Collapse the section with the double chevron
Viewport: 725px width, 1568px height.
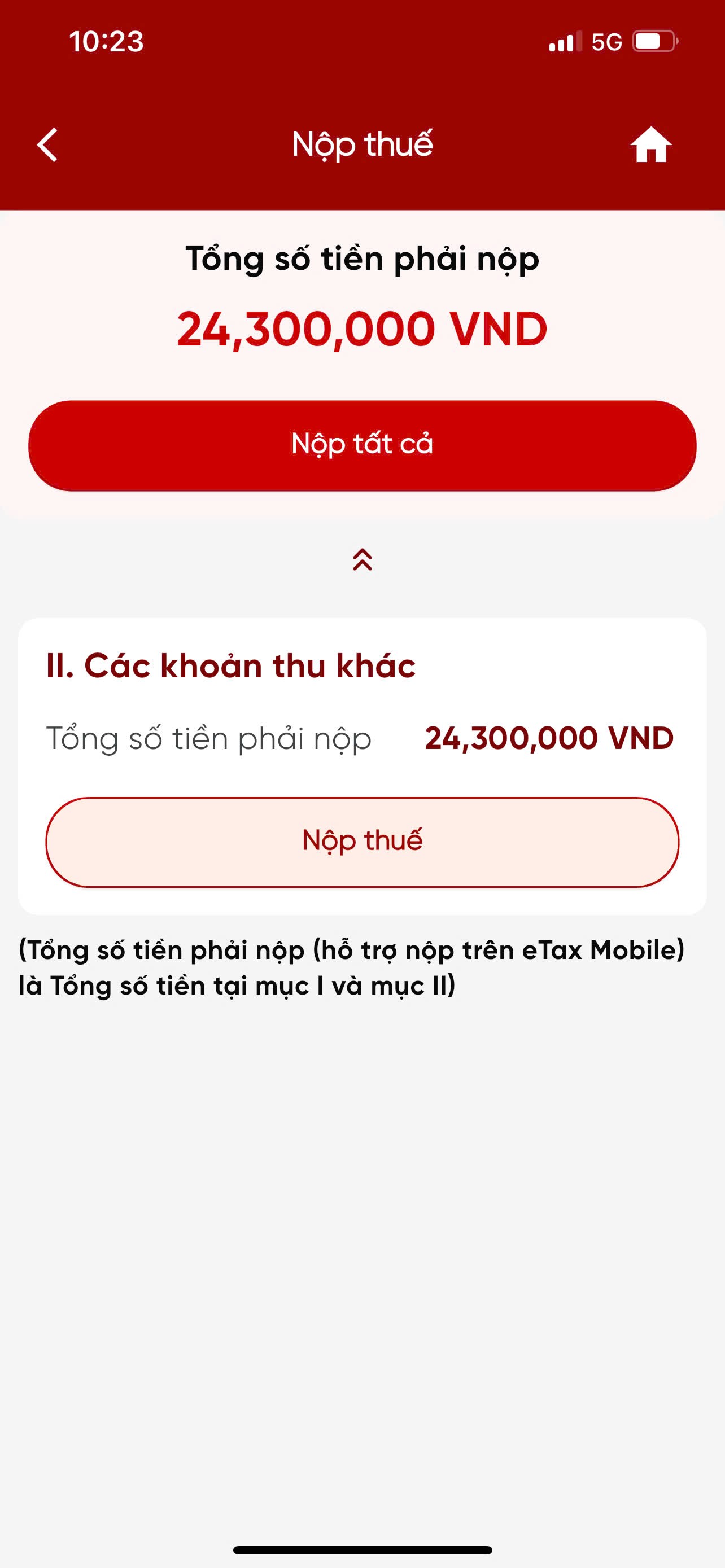[x=362, y=559]
